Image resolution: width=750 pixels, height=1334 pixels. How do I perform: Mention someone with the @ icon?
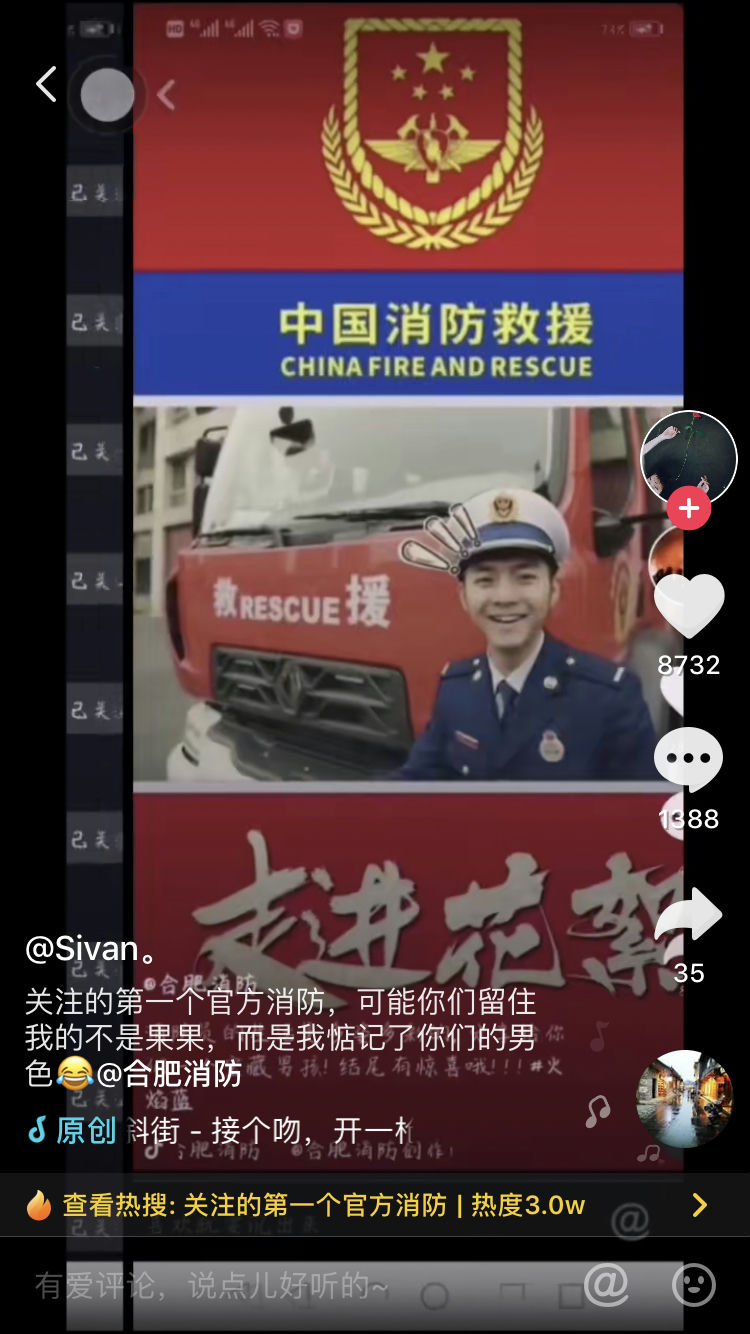[606, 1285]
